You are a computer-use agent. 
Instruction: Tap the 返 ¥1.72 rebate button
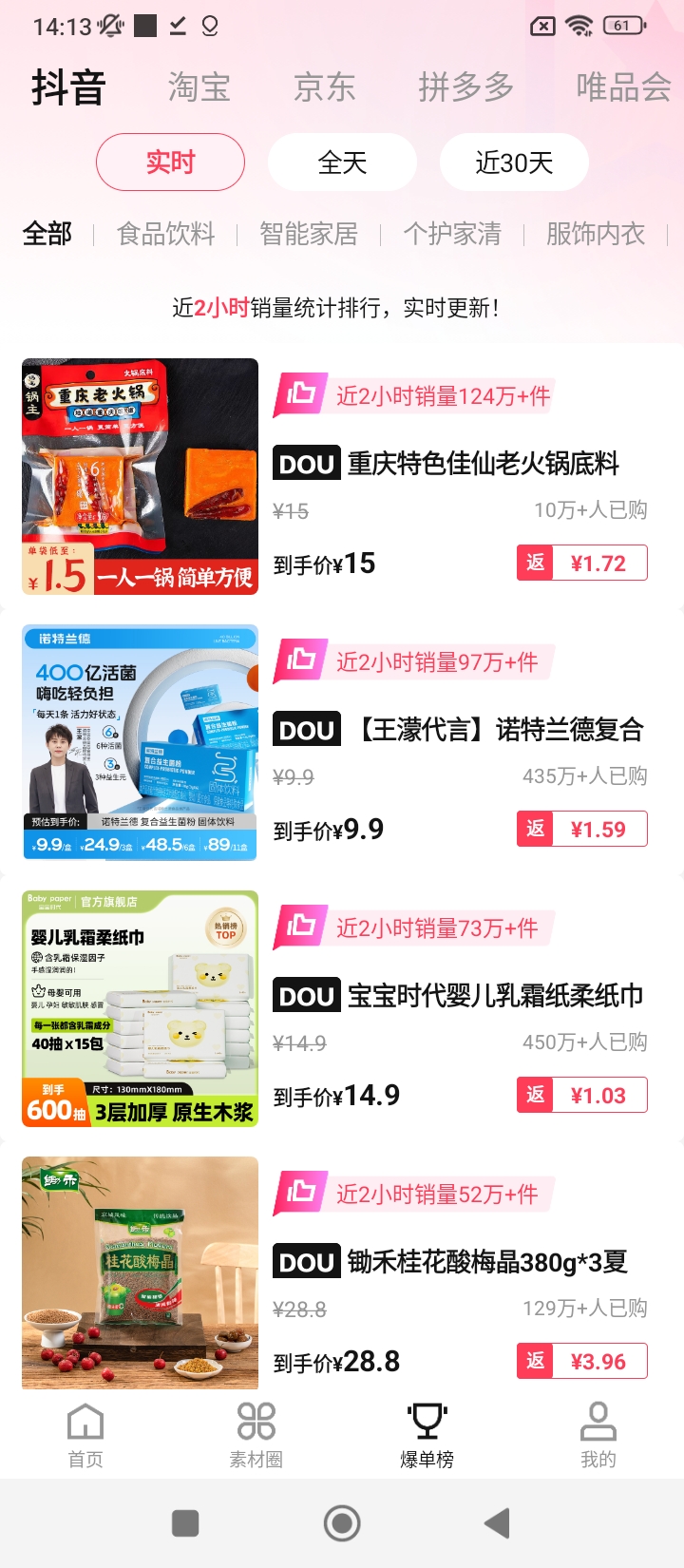pos(582,563)
